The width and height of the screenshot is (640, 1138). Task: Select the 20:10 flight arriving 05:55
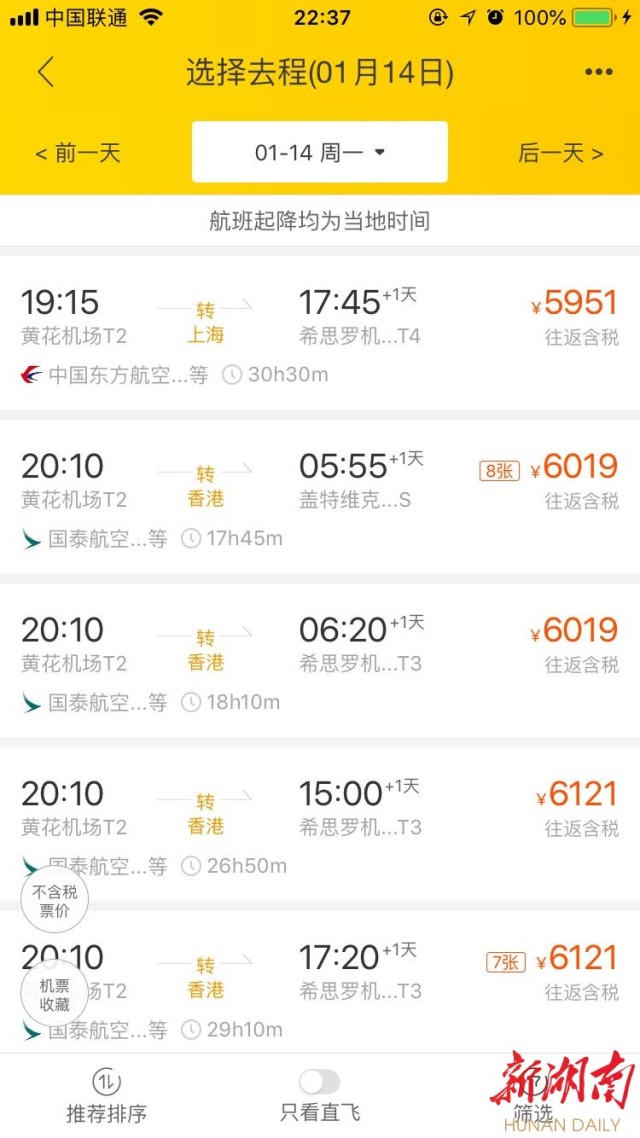(x=320, y=496)
